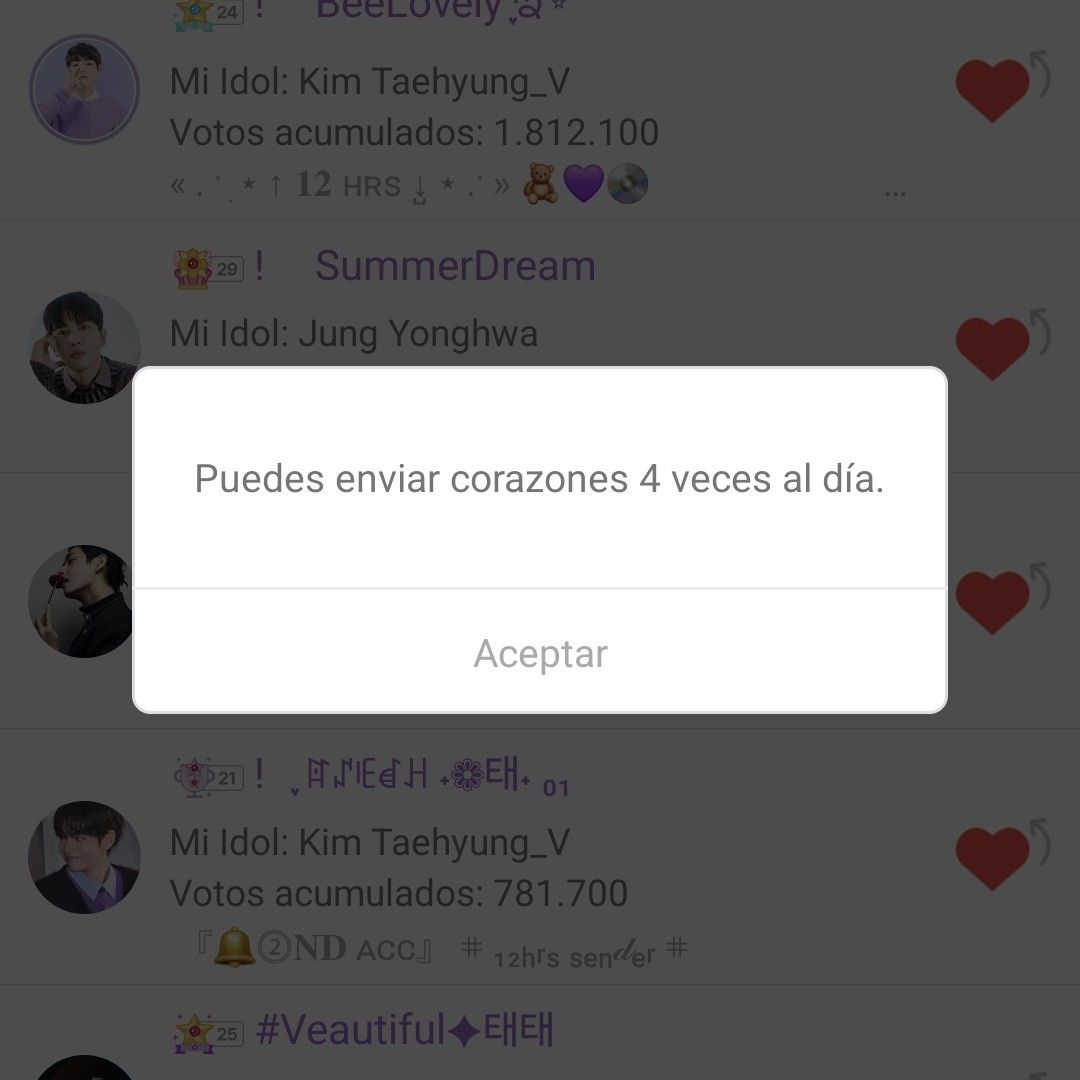Open the avatar of the 1.812.100-vote user
This screenshot has height=1080, width=1080.
[85, 90]
